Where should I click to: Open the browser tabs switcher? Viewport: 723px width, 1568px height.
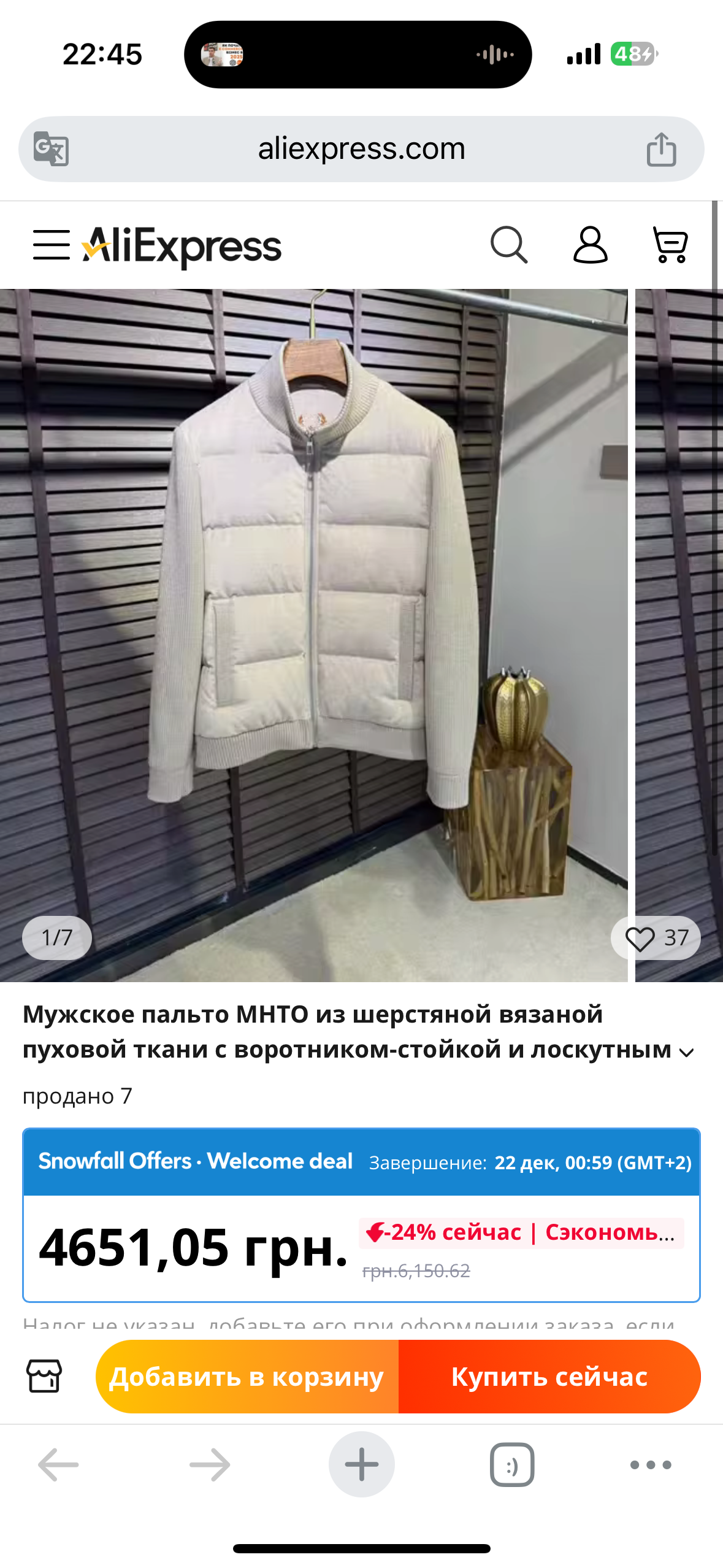point(511,1465)
